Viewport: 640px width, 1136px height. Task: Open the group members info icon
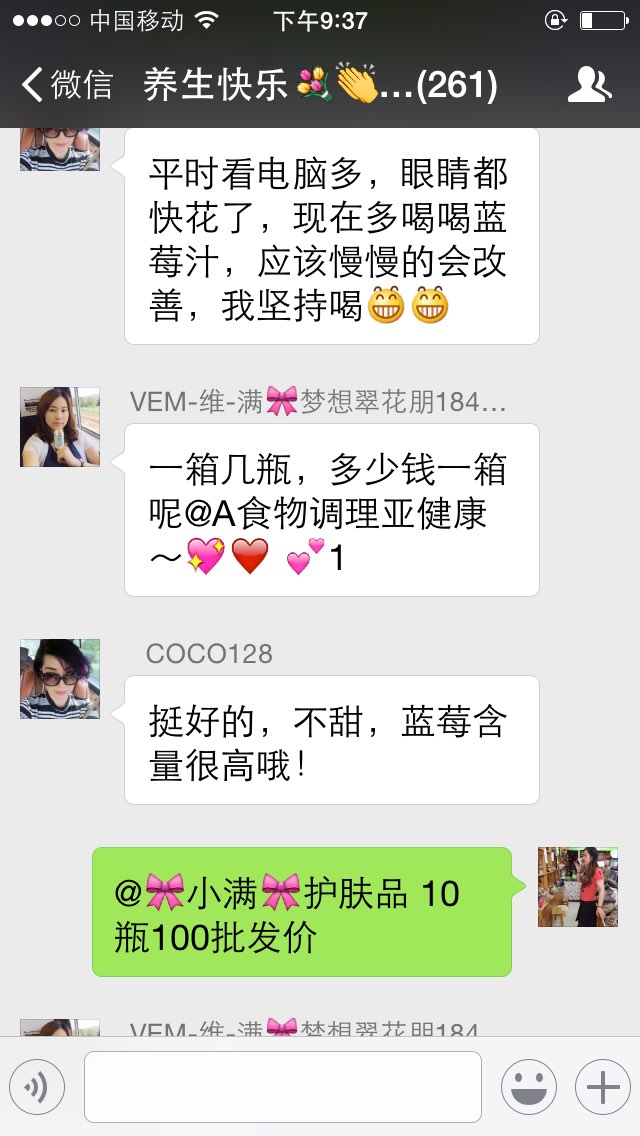tap(589, 84)
